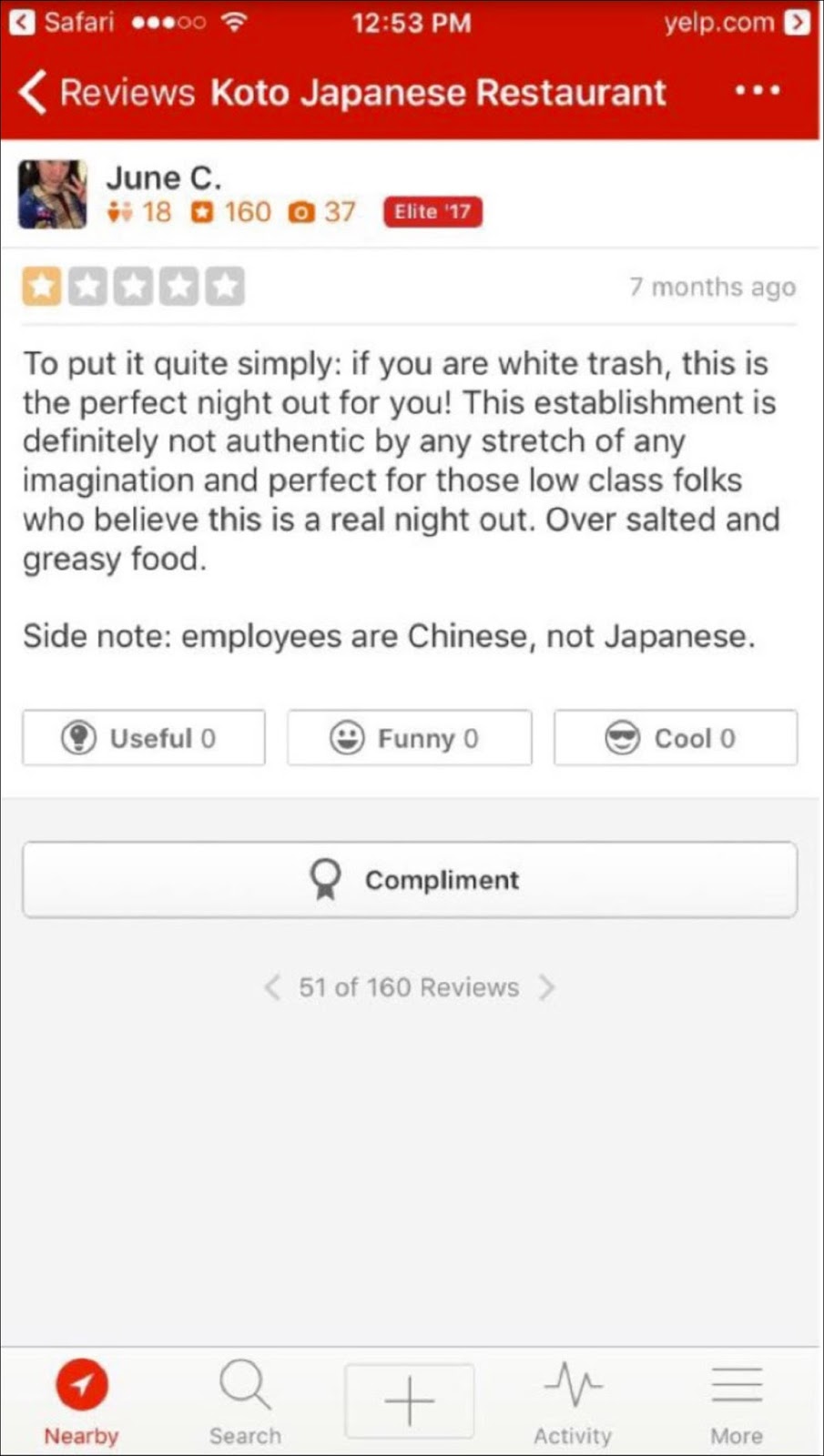The height and width of the screenshot is (1456, 824).
Task: Return to Safari via status bar link
Action: (62, 22)
